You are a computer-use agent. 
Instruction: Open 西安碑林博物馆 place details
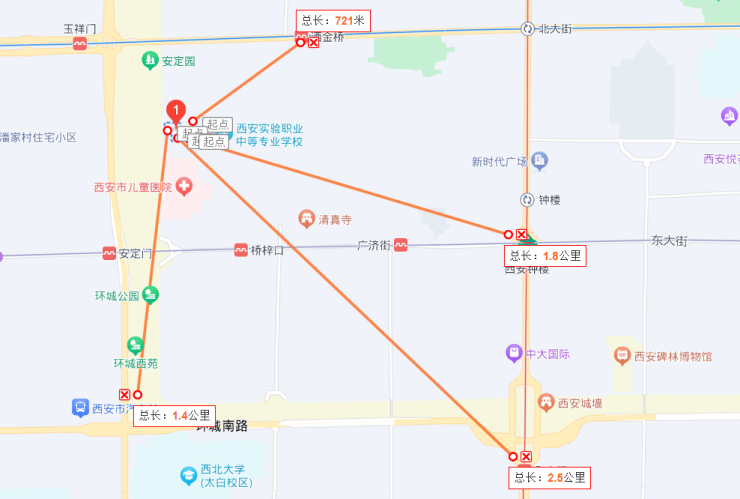click(620, 355)
